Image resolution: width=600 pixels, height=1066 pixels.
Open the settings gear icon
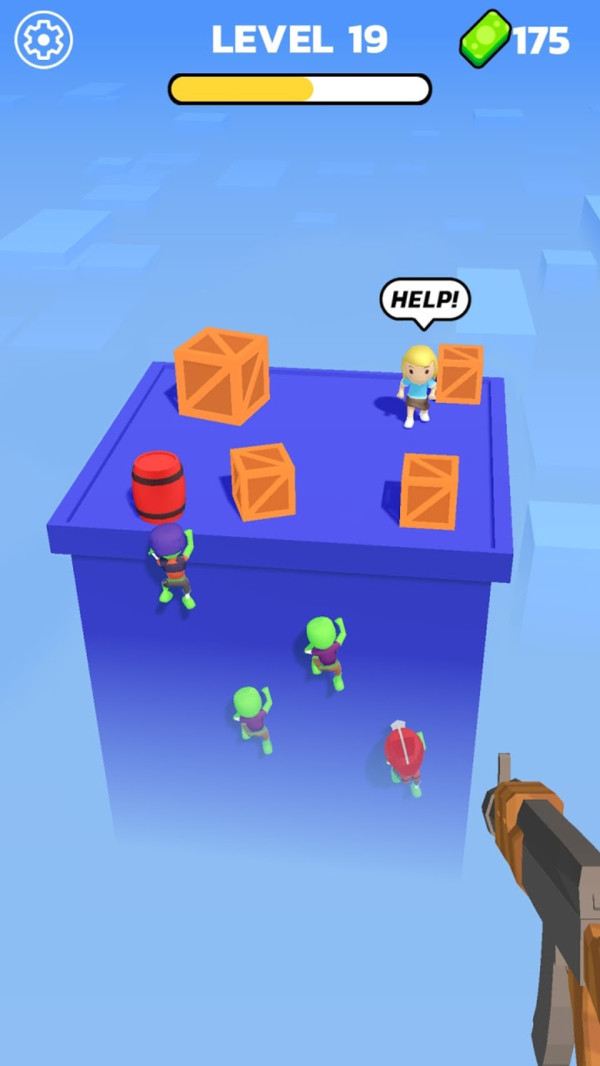tap(43, 40)
